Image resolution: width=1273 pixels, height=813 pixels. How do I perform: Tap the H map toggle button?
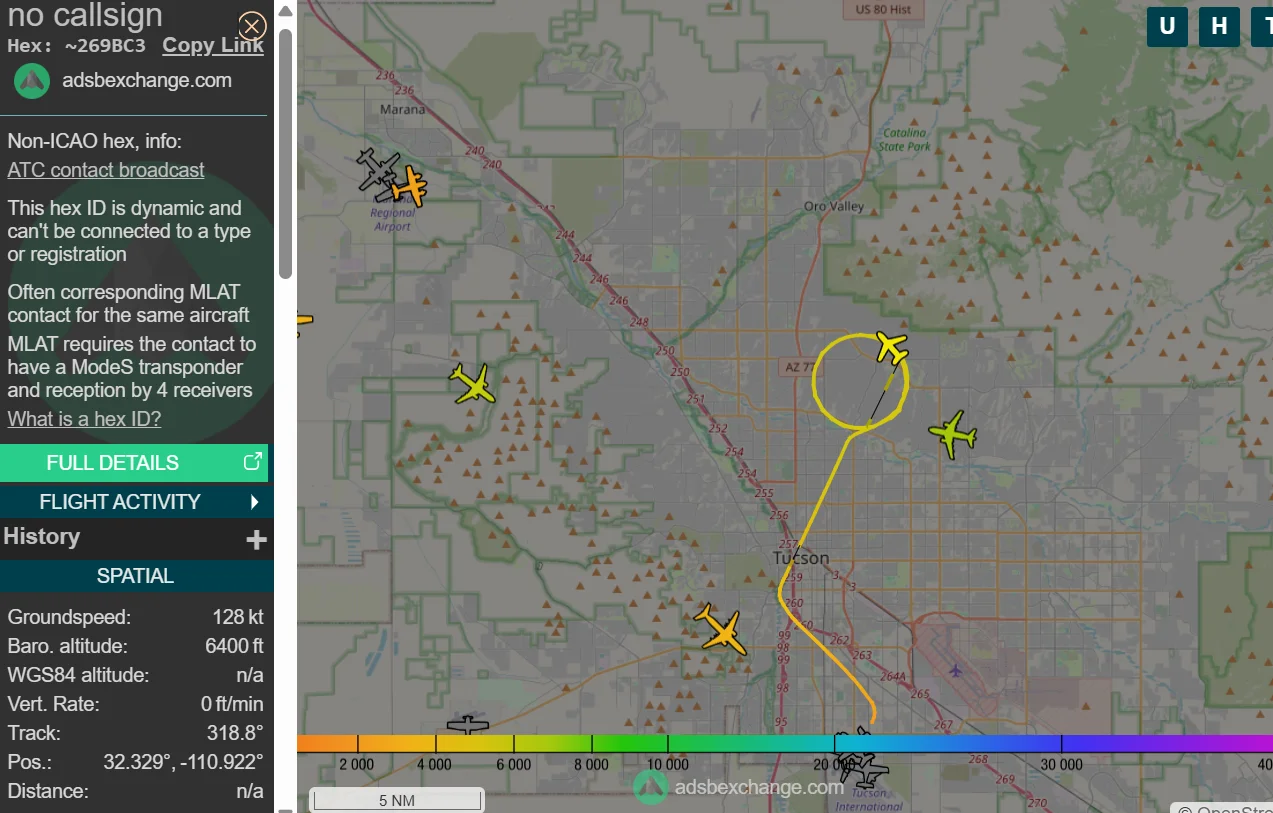pos(1219,26)
